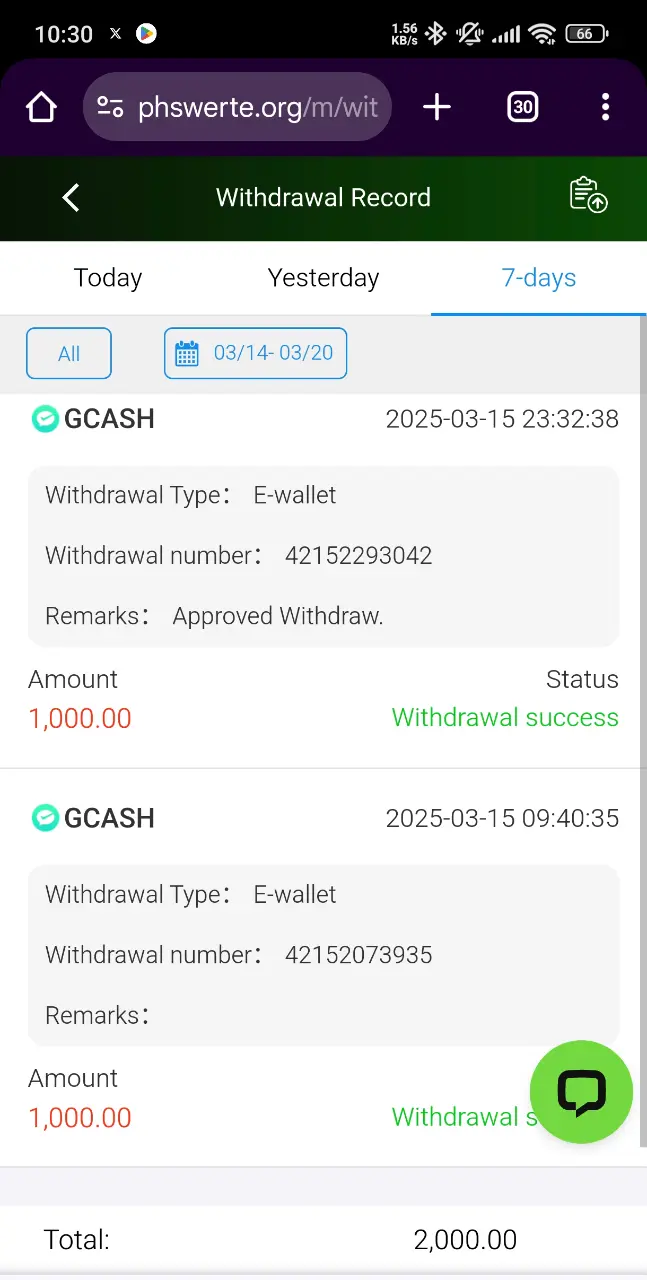Switch to the Today tab
Viewport: 647px width, 1280px height.
pos(108,278)
